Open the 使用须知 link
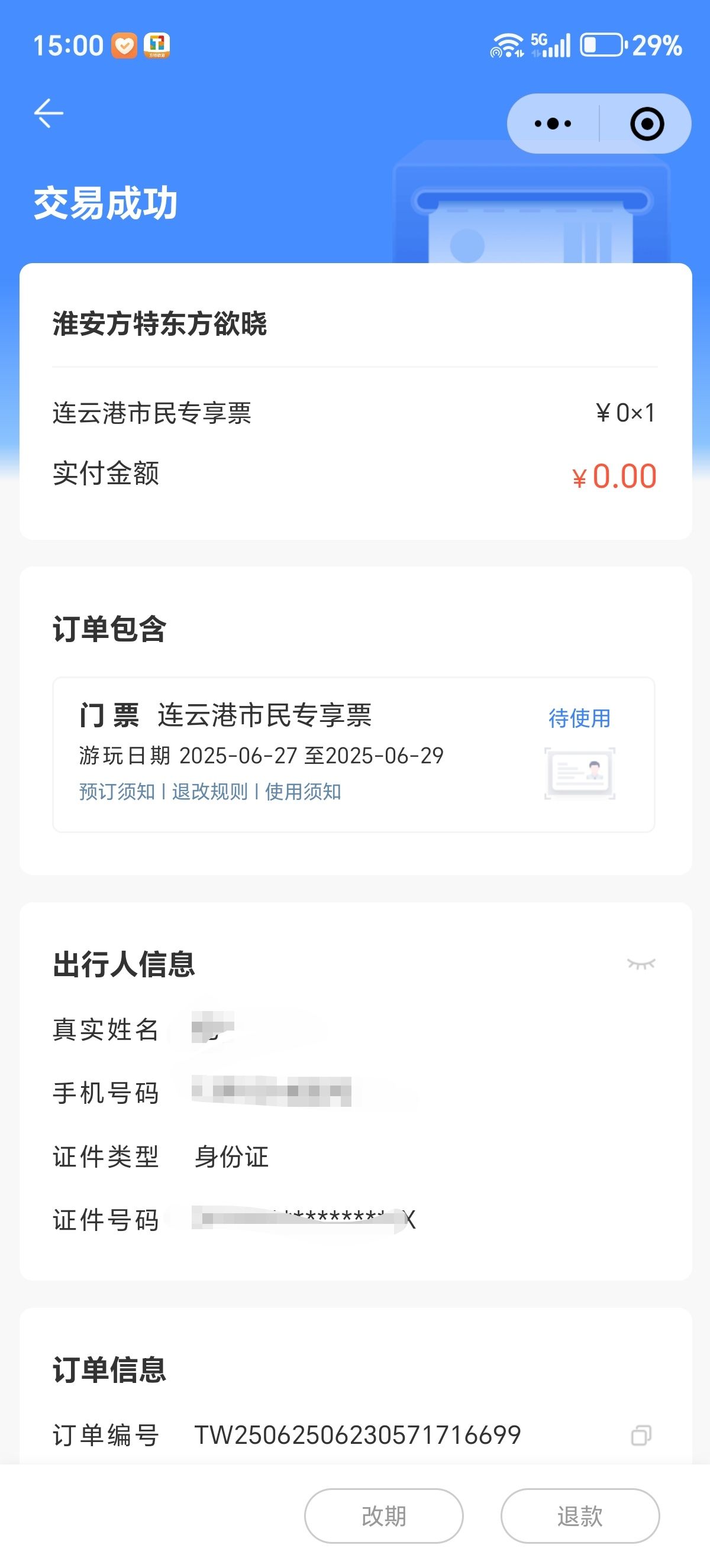This screenshot has width=710, height=1568. tap(302, 792)
